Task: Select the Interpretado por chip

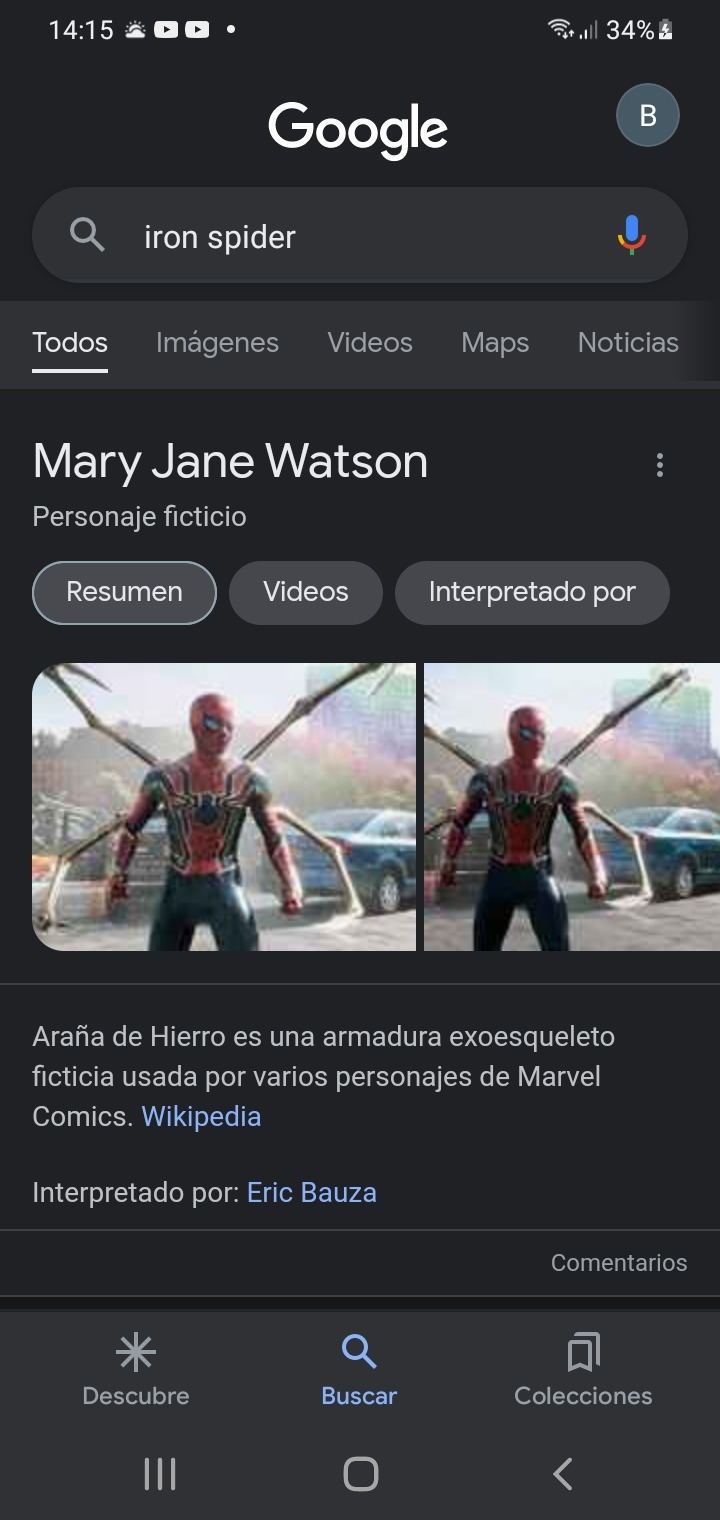Action: point(532,592)
